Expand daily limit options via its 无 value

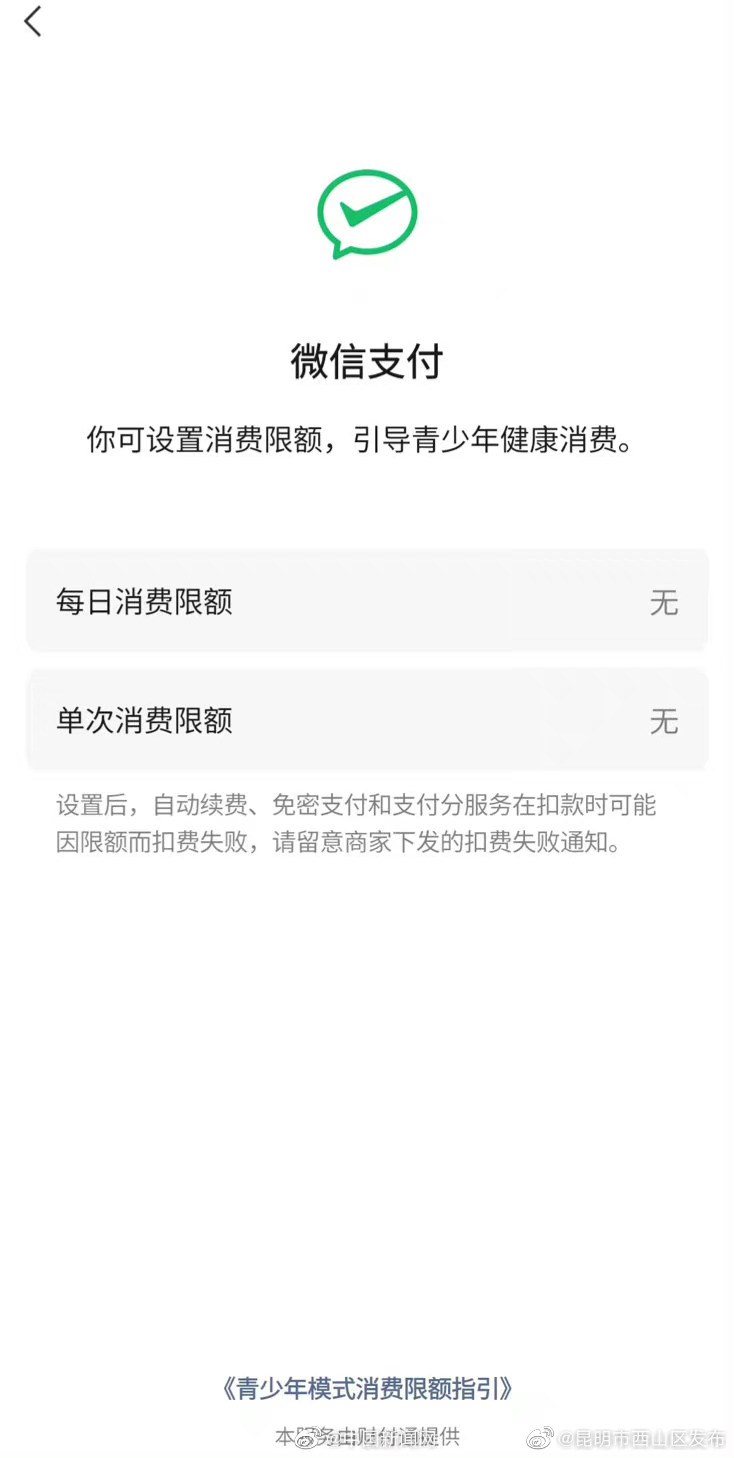click(663, 601)
